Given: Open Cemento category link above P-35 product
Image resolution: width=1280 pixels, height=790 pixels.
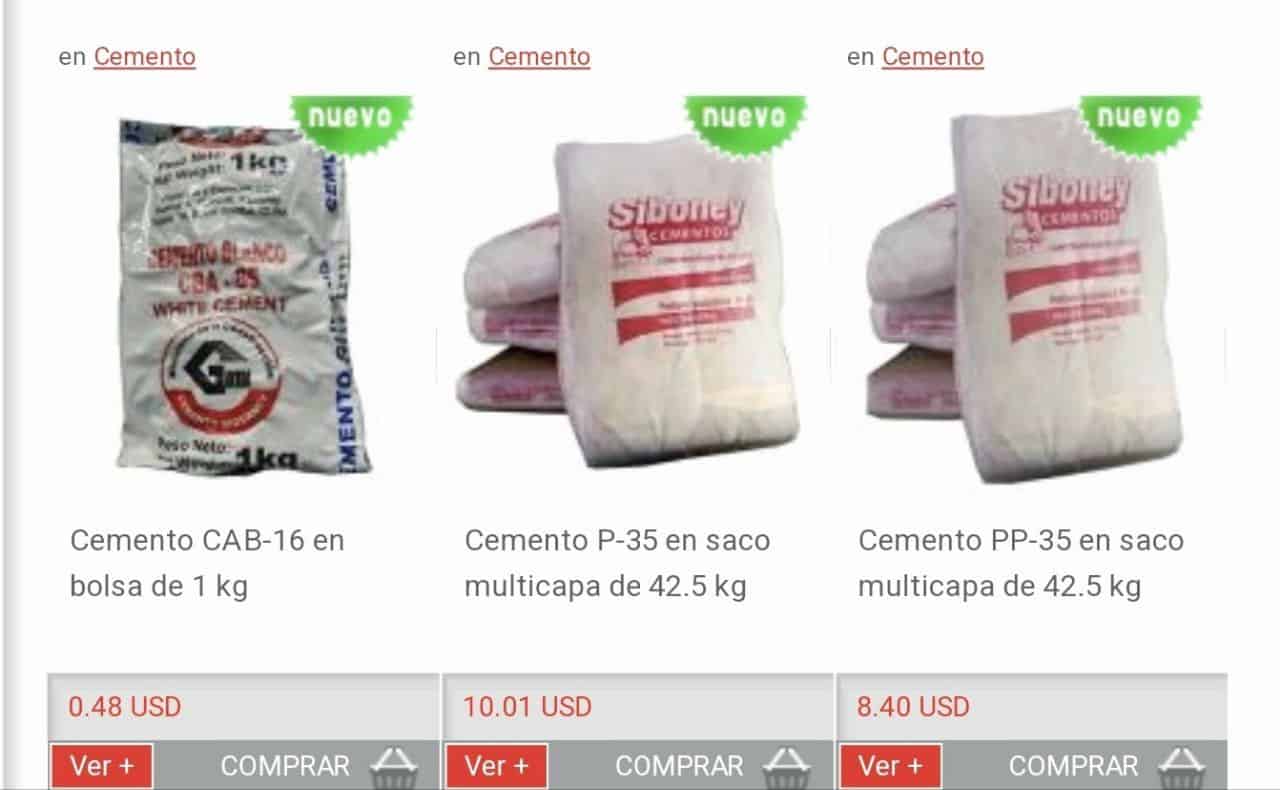Looking at the screenshot, I should pyautogui.click(x=539, y=57).
